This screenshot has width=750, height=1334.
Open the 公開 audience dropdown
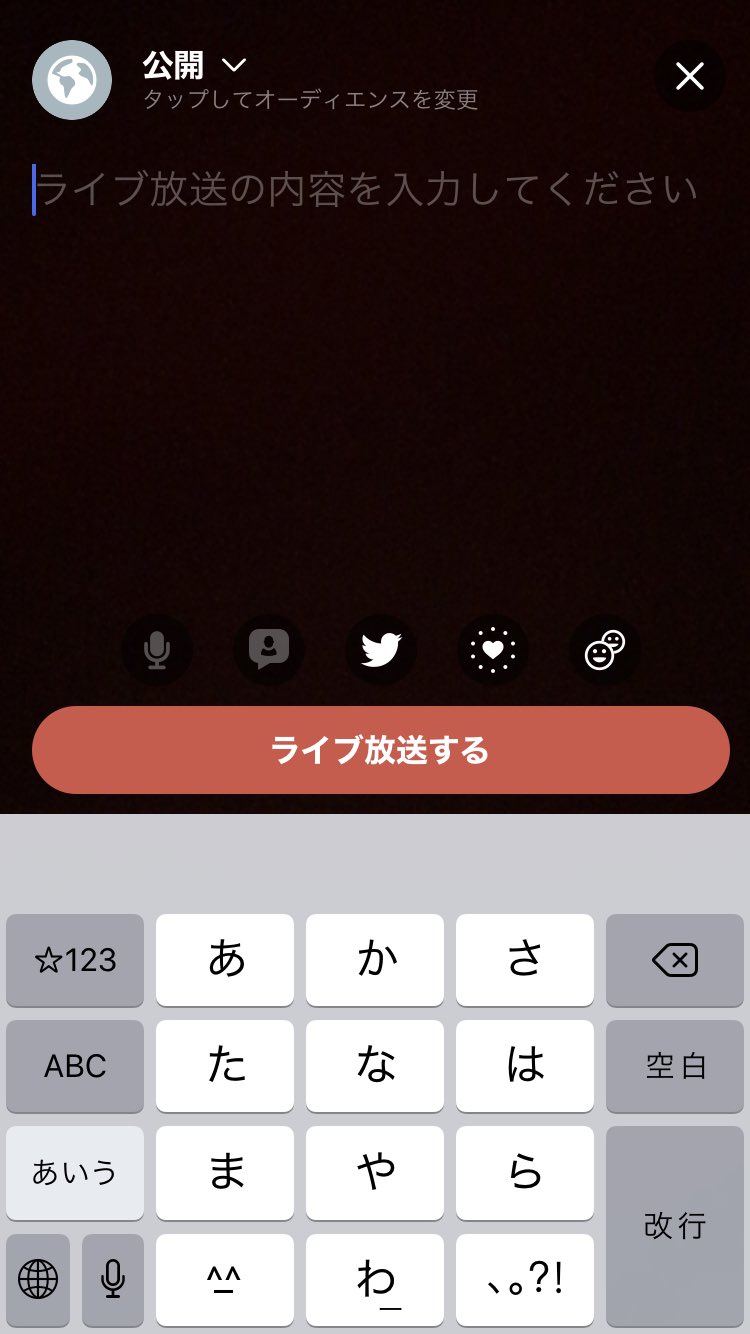point(194,66)
